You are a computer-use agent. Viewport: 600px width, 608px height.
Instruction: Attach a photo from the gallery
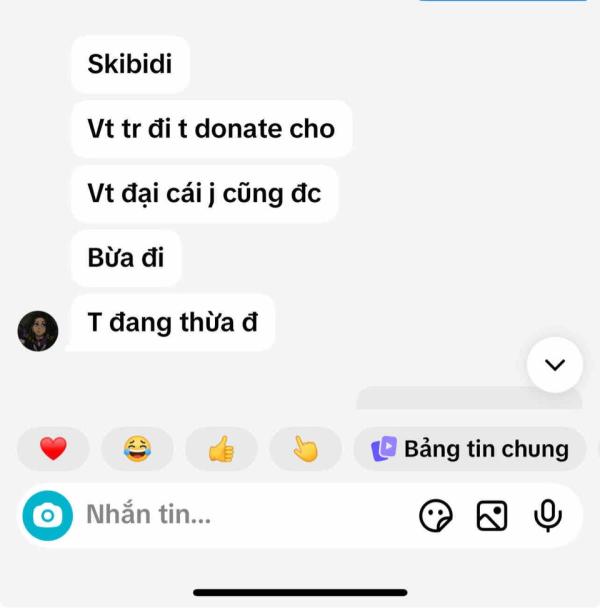(x=491, y=516)
